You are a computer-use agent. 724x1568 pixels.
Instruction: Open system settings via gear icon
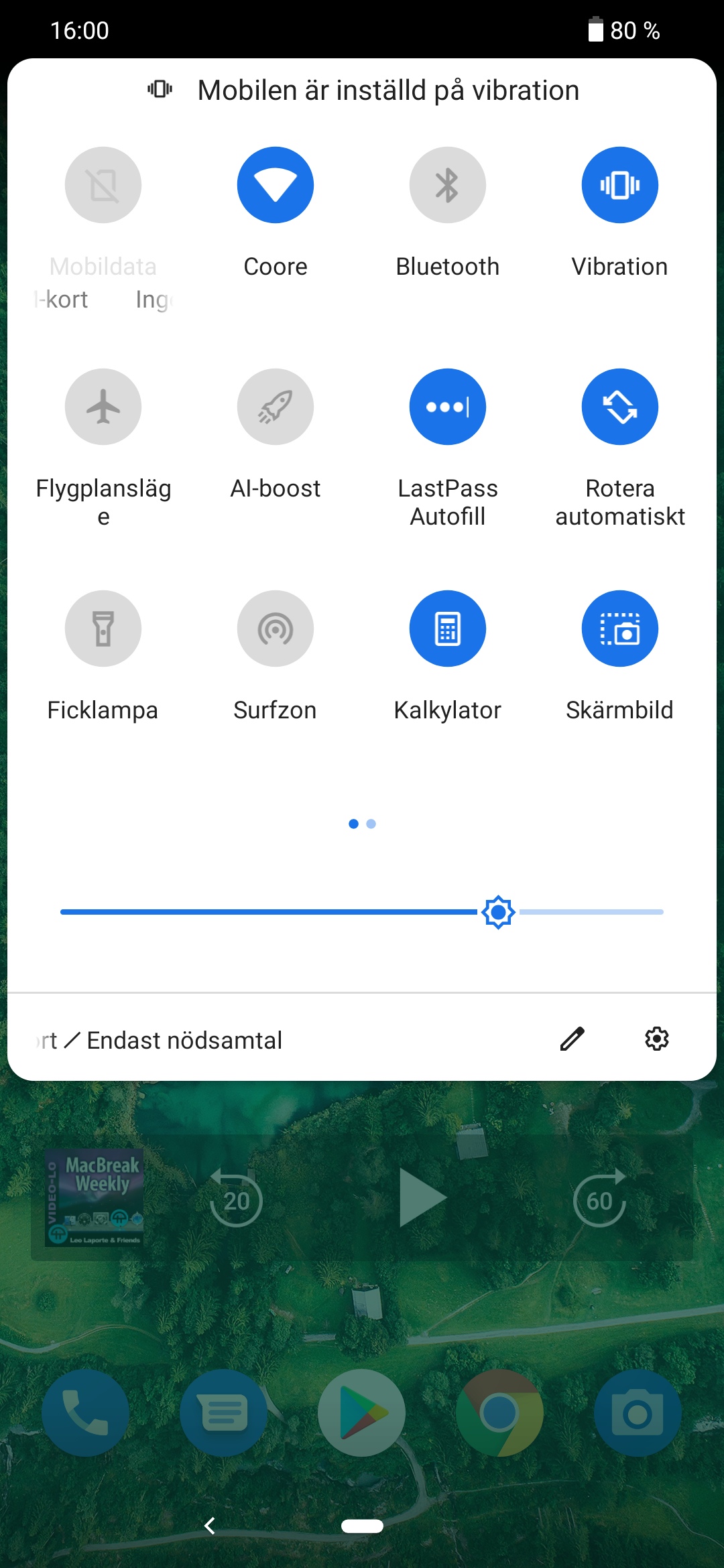tap(657, 1039)
